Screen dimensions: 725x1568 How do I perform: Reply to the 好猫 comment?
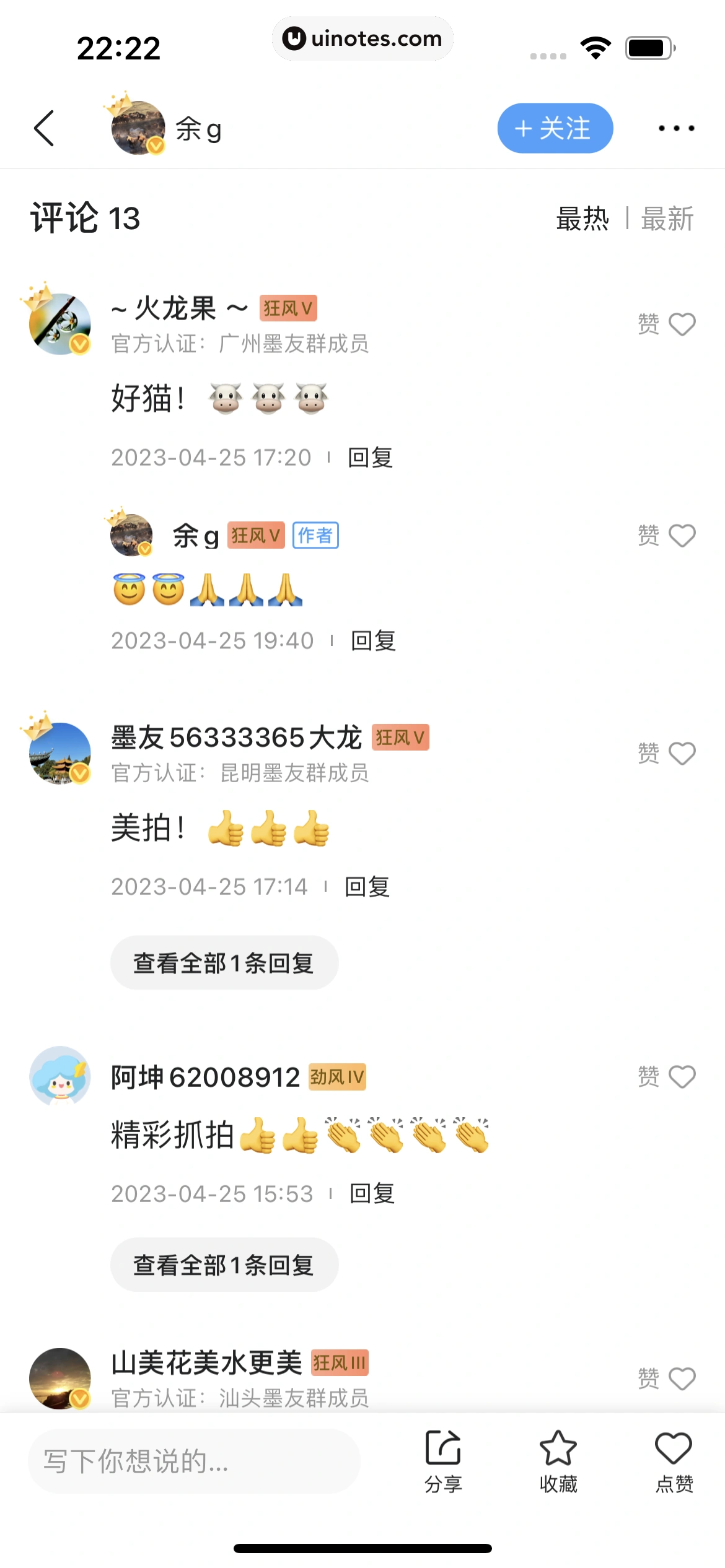[x=370, y=458]
